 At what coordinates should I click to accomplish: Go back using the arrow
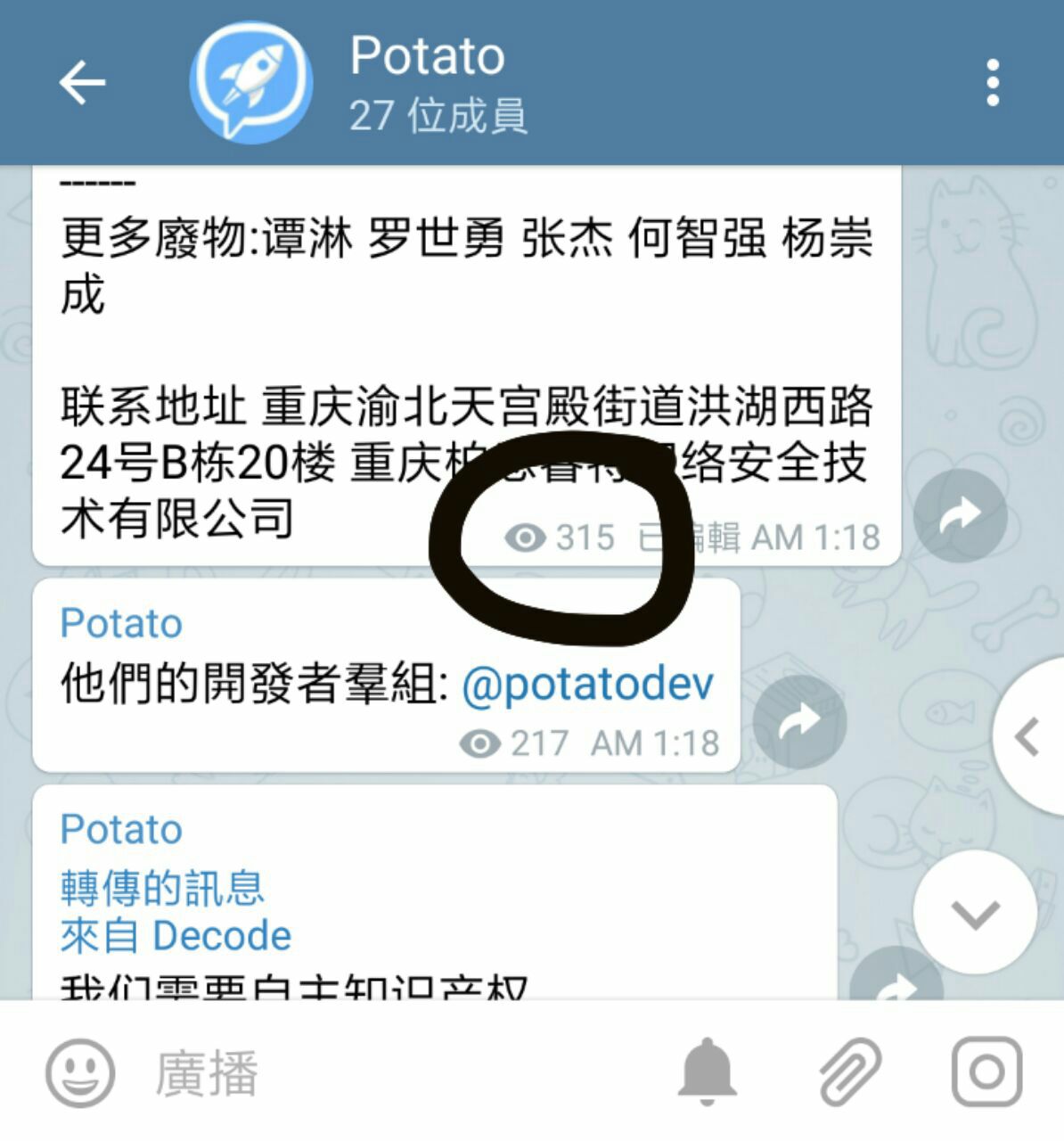click(x=82, y=83)
